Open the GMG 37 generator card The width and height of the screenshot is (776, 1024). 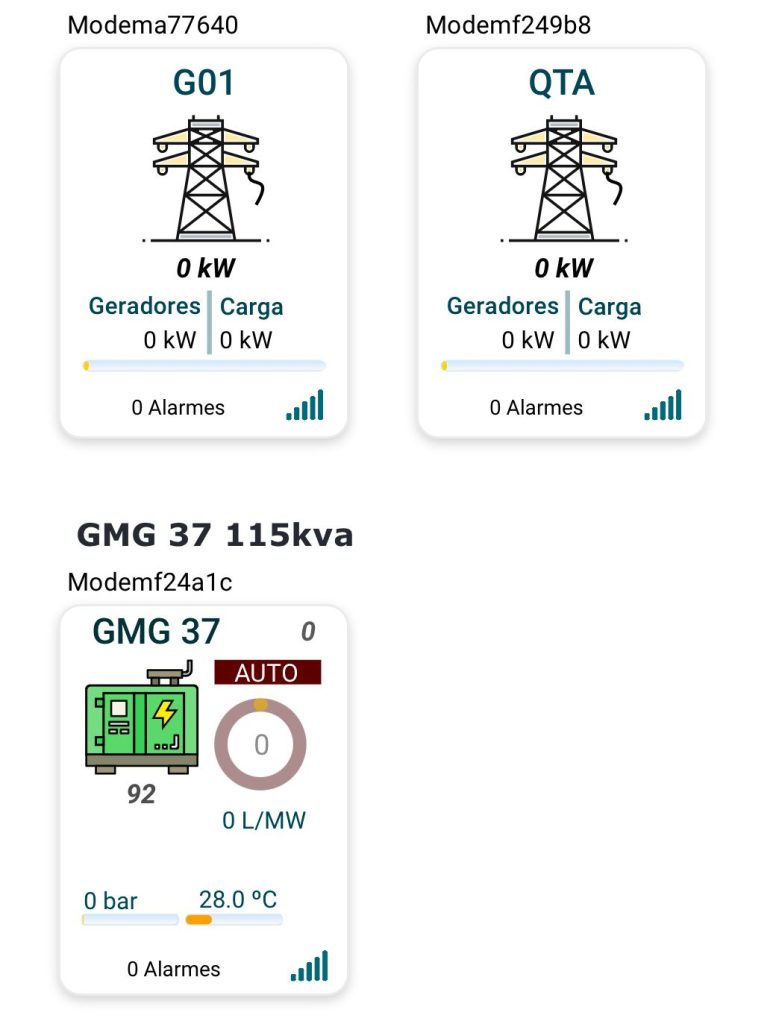[204, 800]
